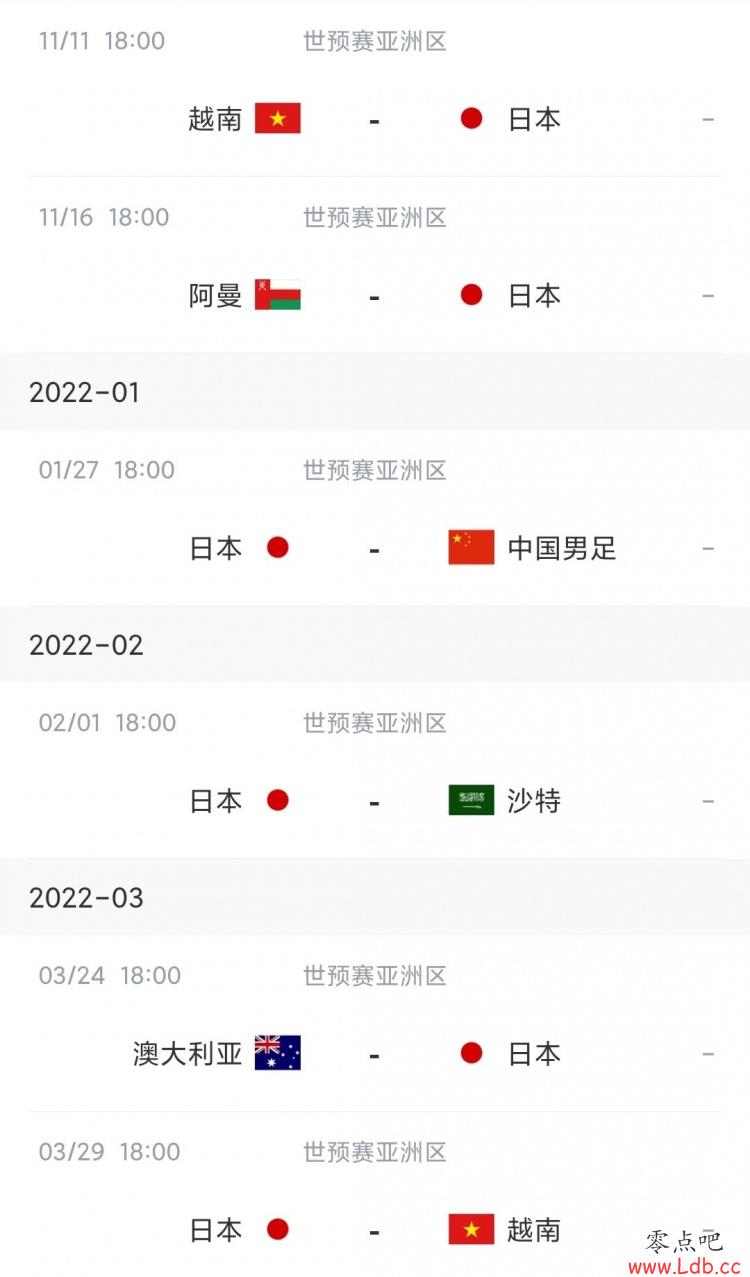Select the 02/01 Japan vs Saudi Arabia match
Screen dimensions: 750x1277
coord(375,771)
